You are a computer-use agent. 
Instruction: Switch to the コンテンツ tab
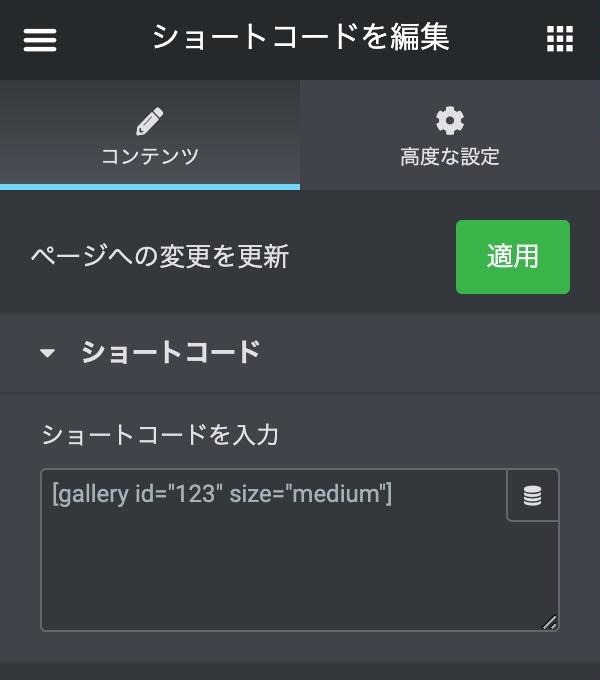coord(150,136)
